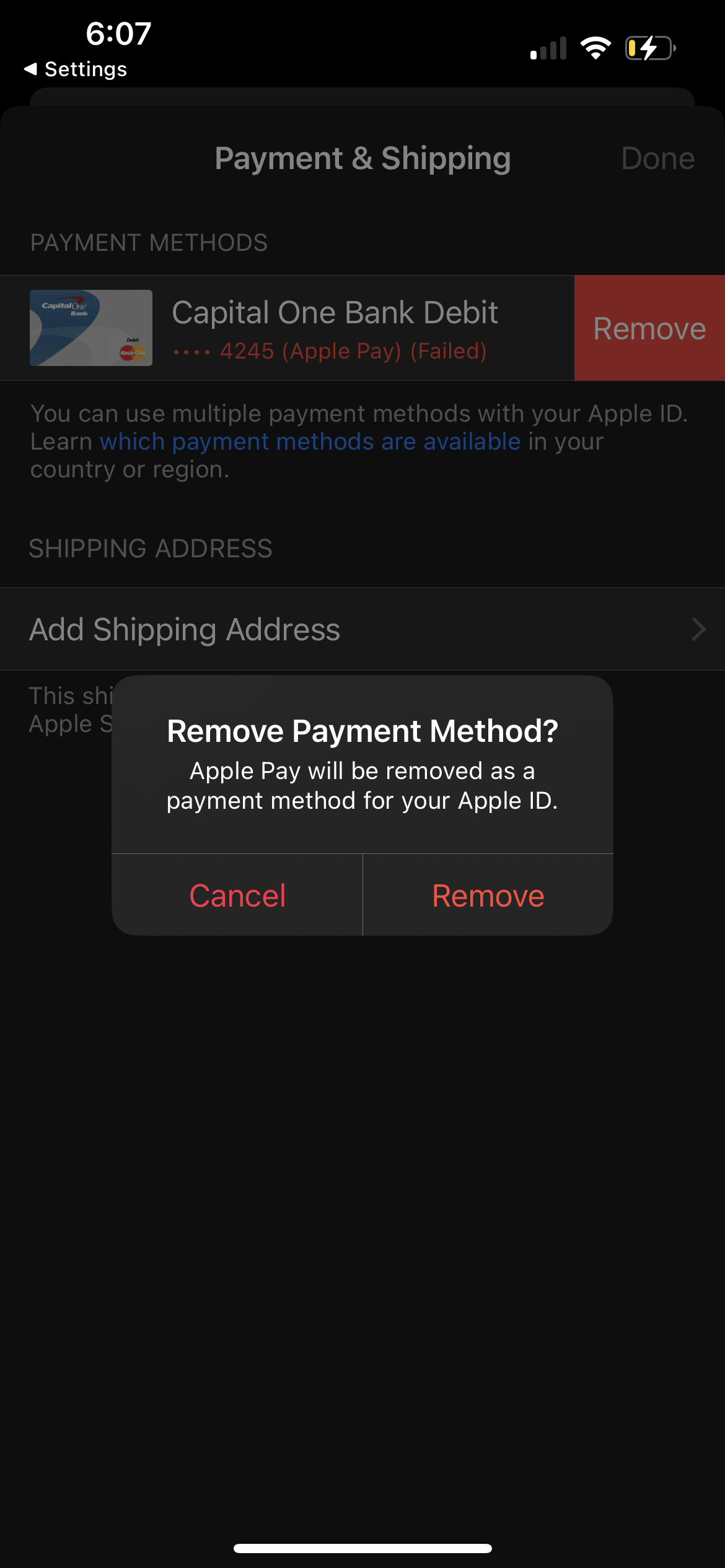This screenshot has width=725, height=1568.
Task: Confirm Remove in the payment method dialog
Action: click(488, 895)
